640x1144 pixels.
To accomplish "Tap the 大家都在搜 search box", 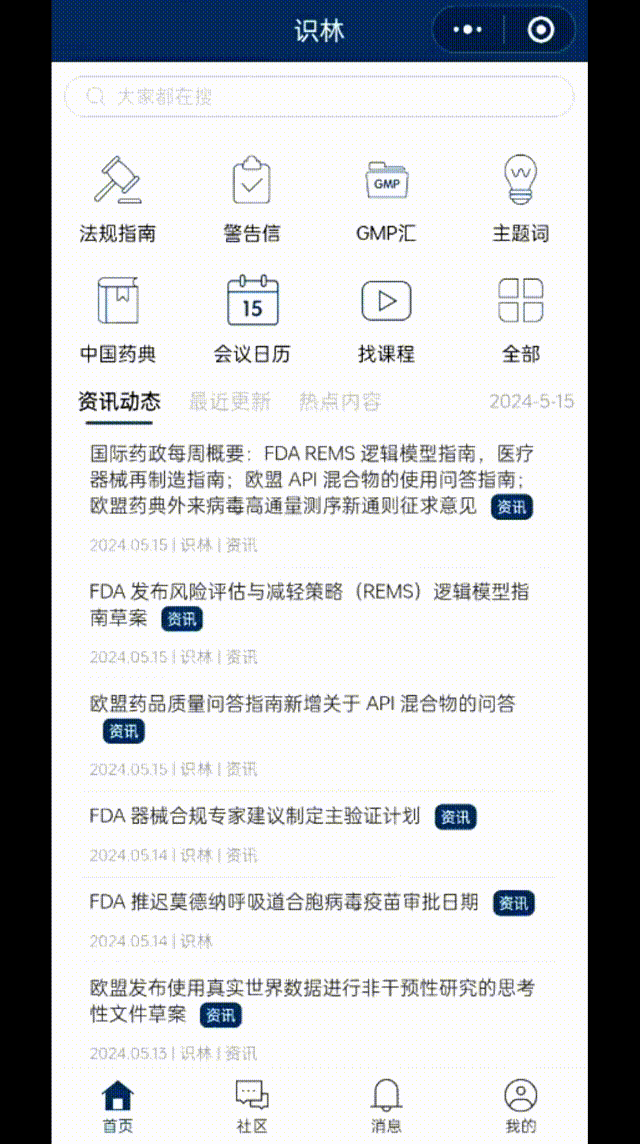I will (x=319, y=96).
